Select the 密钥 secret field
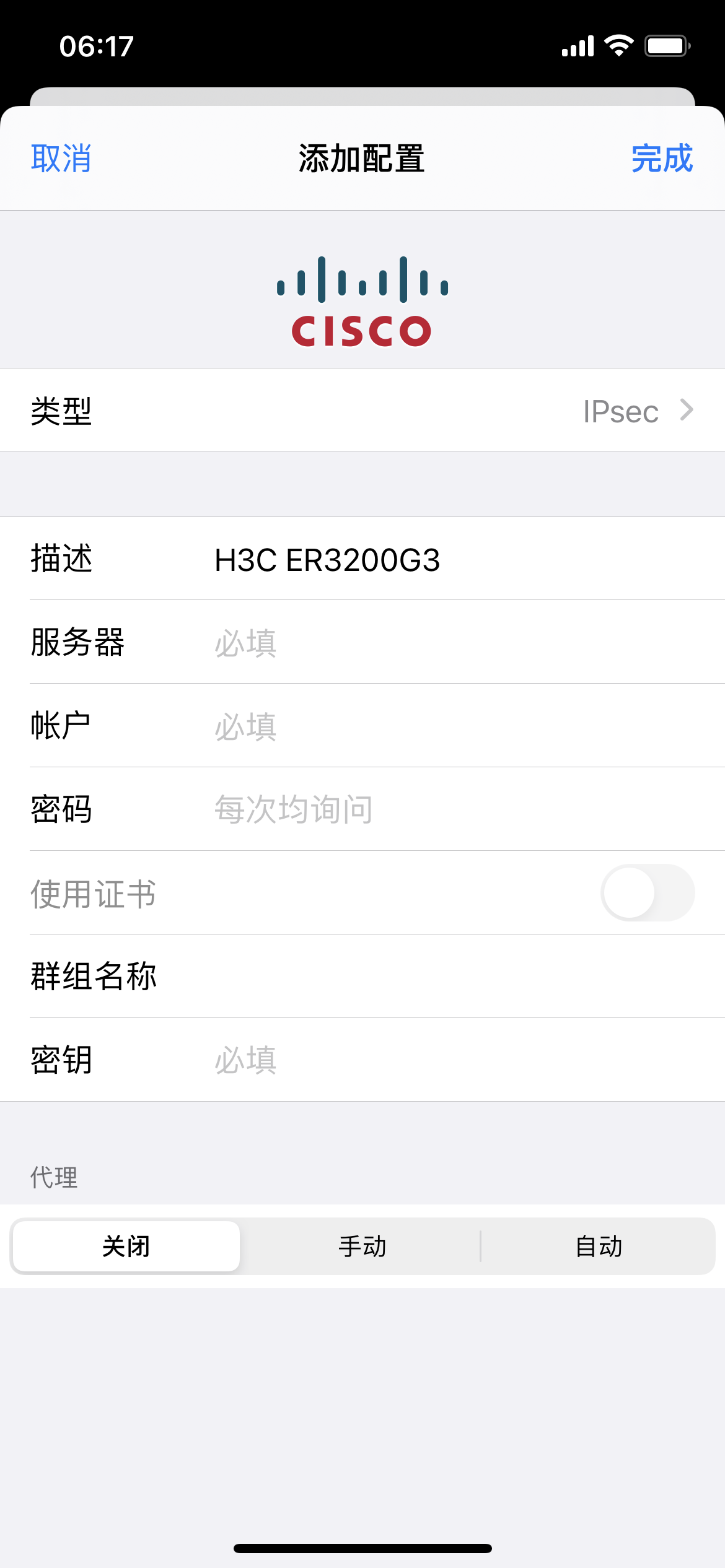Image resolution: width=725 pixels, height=1568 pixels. pyautogui.click(x=434, y=1060)
